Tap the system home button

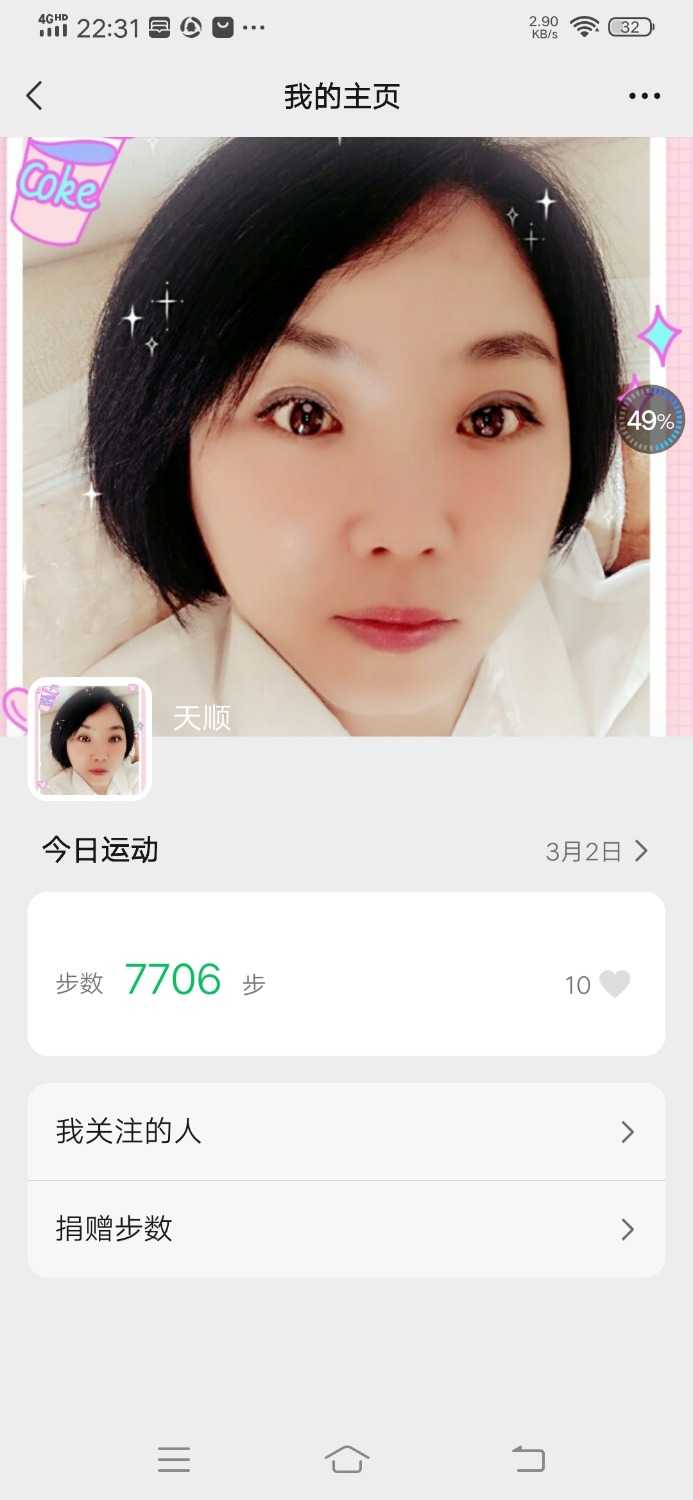[347, 1460]
